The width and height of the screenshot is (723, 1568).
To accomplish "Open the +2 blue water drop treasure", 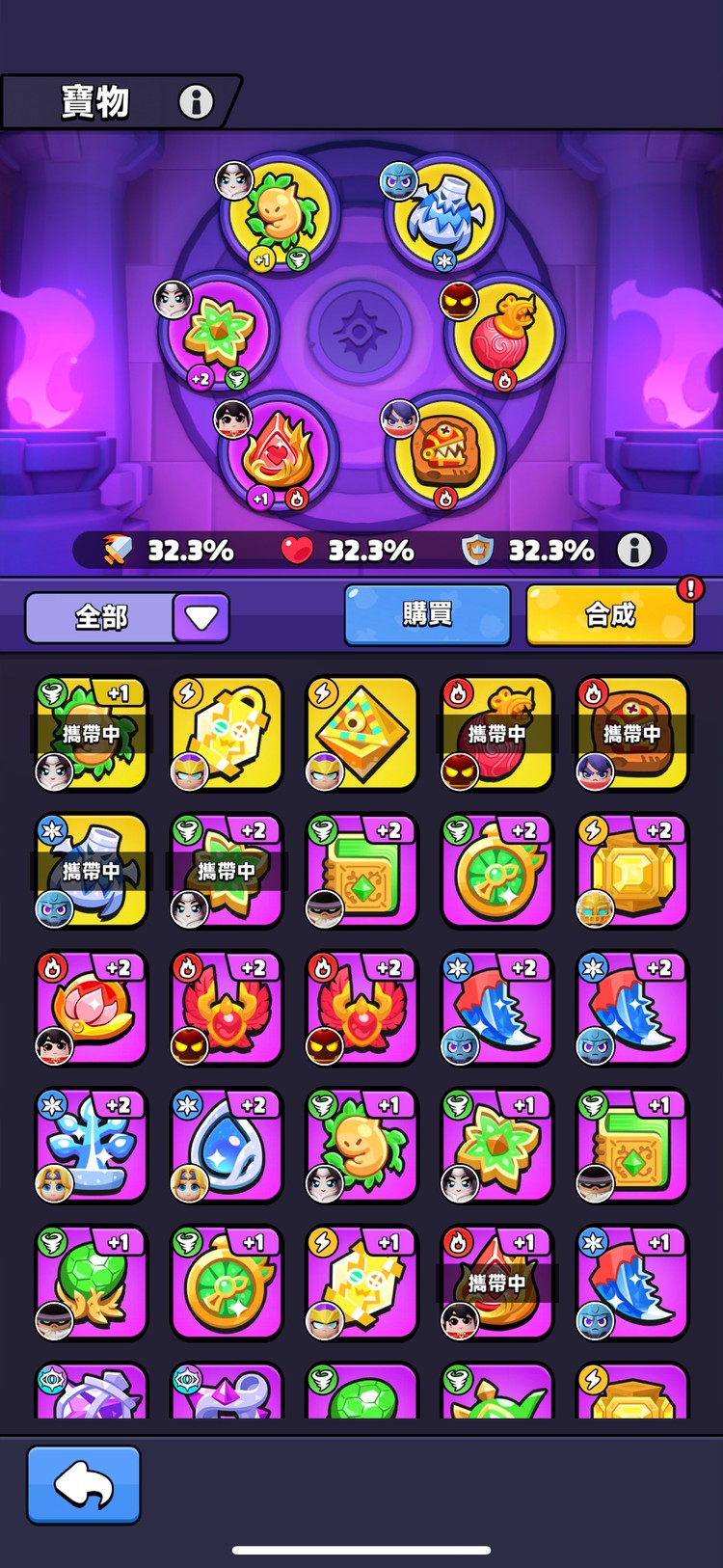I will click(x=227, y=1146).
